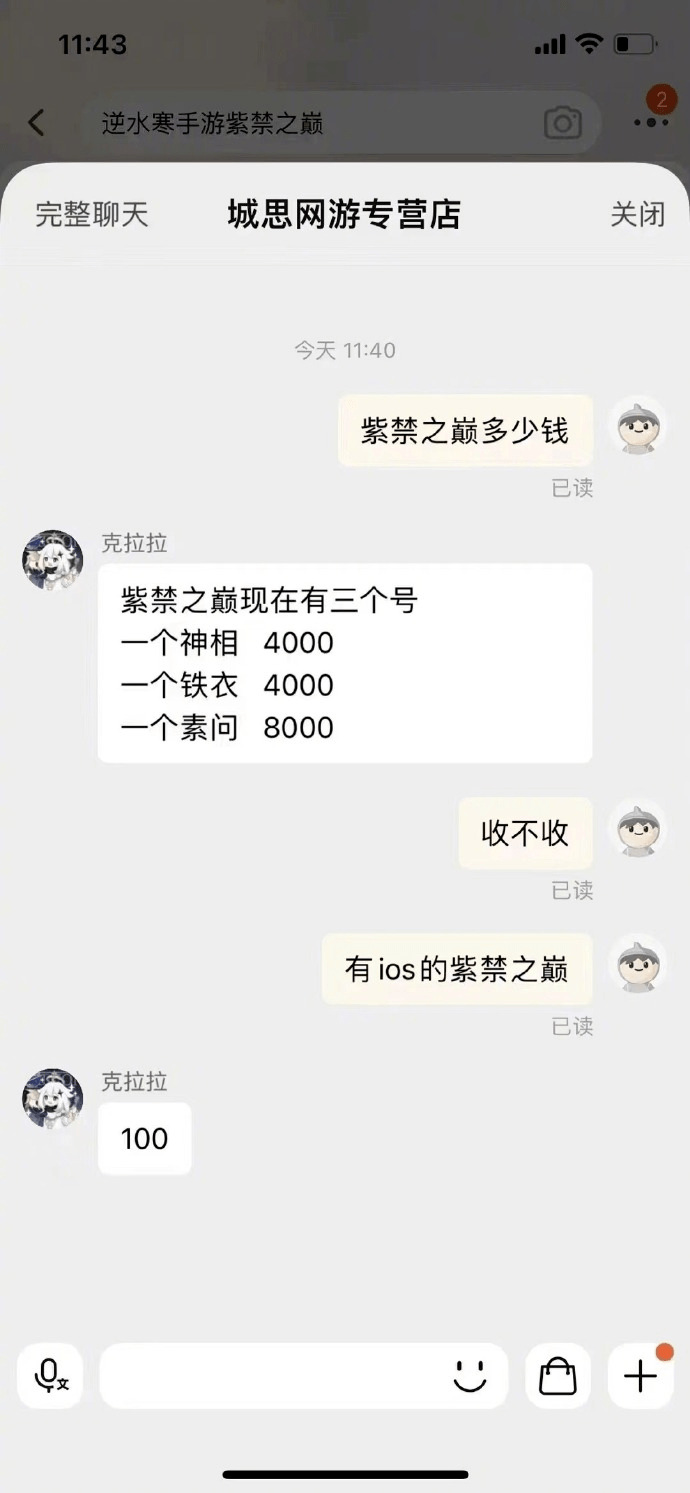Open the shopping bag icon

[558, 1376]
